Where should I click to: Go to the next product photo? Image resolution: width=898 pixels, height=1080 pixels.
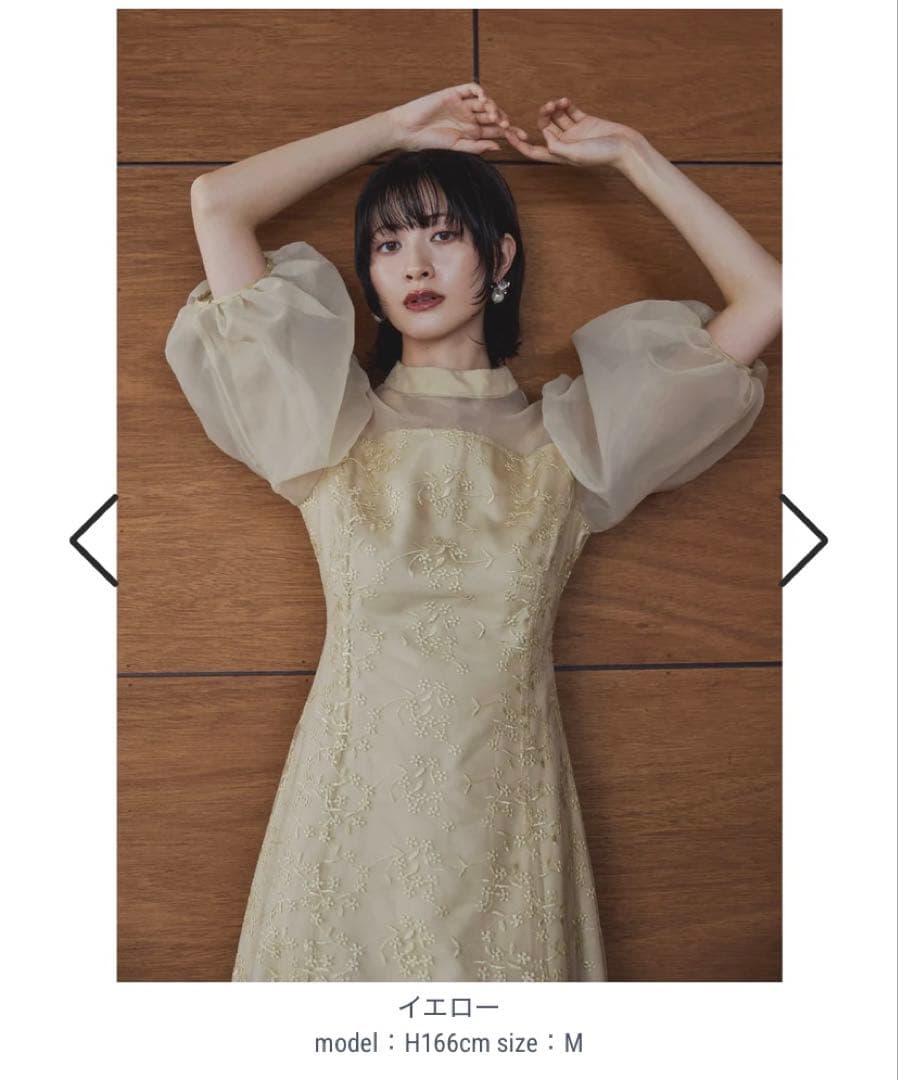(x=803, y=540)
